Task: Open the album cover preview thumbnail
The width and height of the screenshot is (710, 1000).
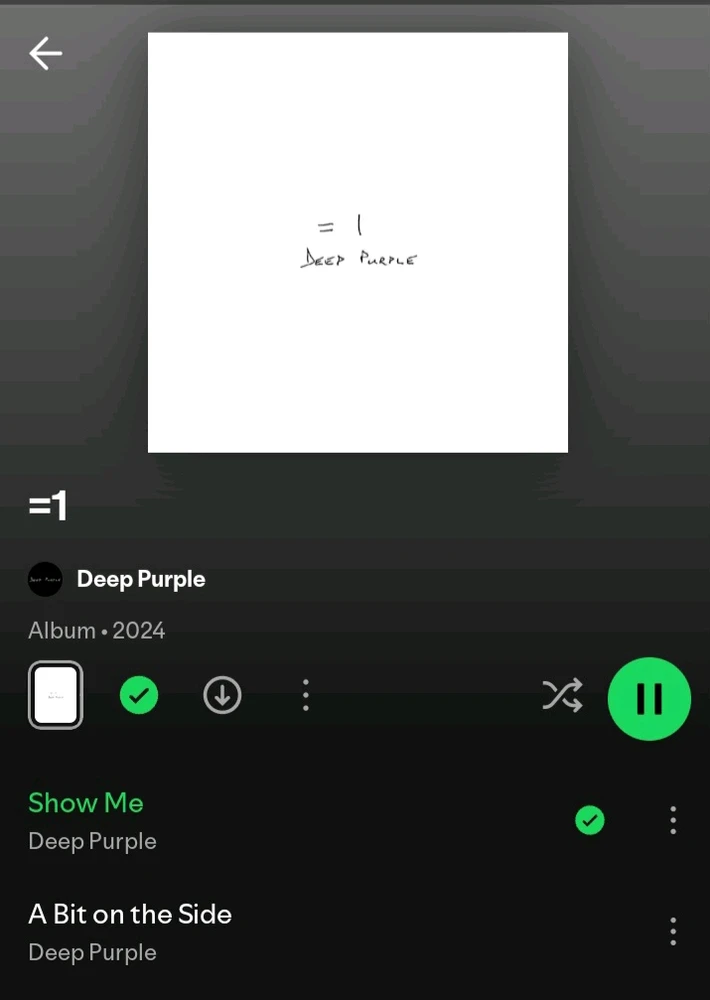Action: point(55,695)
